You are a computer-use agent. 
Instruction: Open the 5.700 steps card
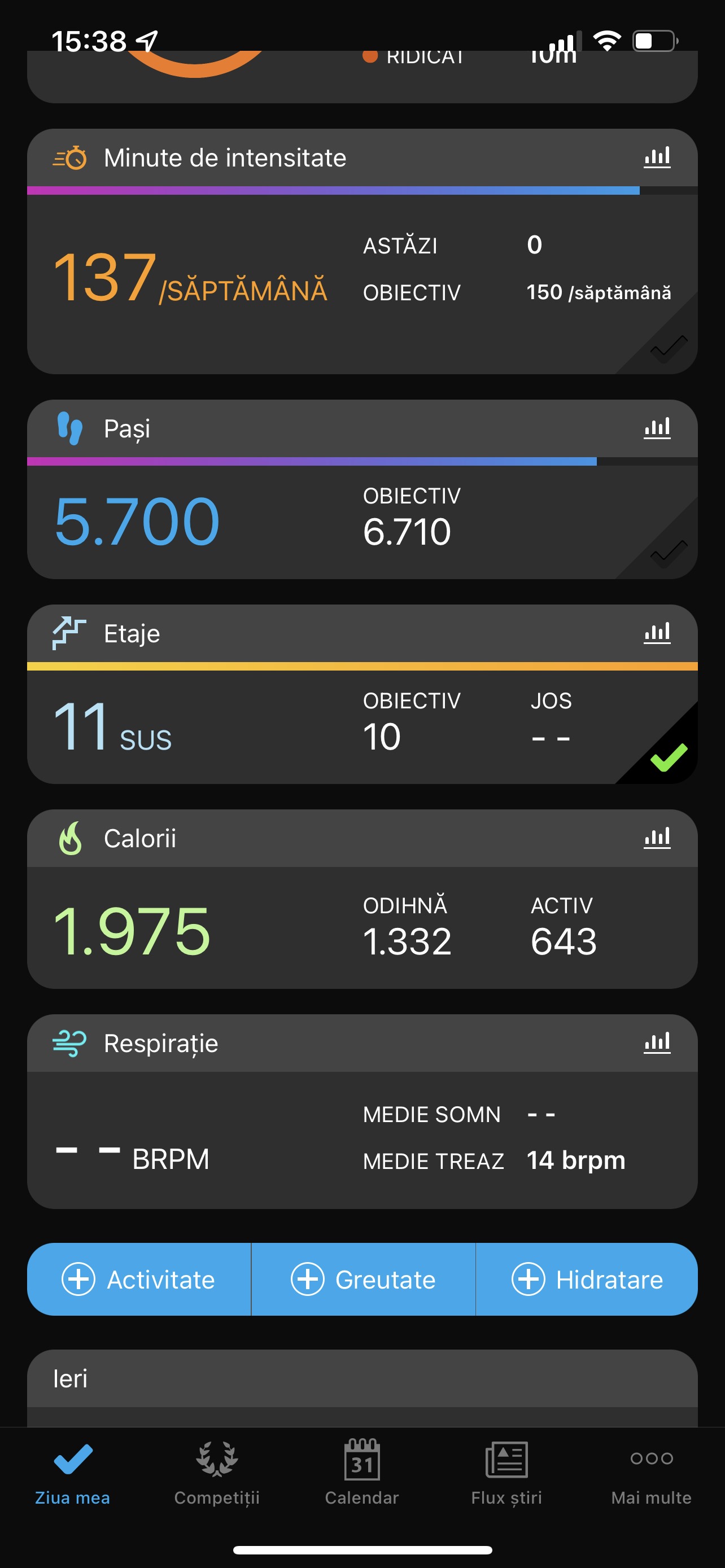pyautogui.click(x=362, y=489)
